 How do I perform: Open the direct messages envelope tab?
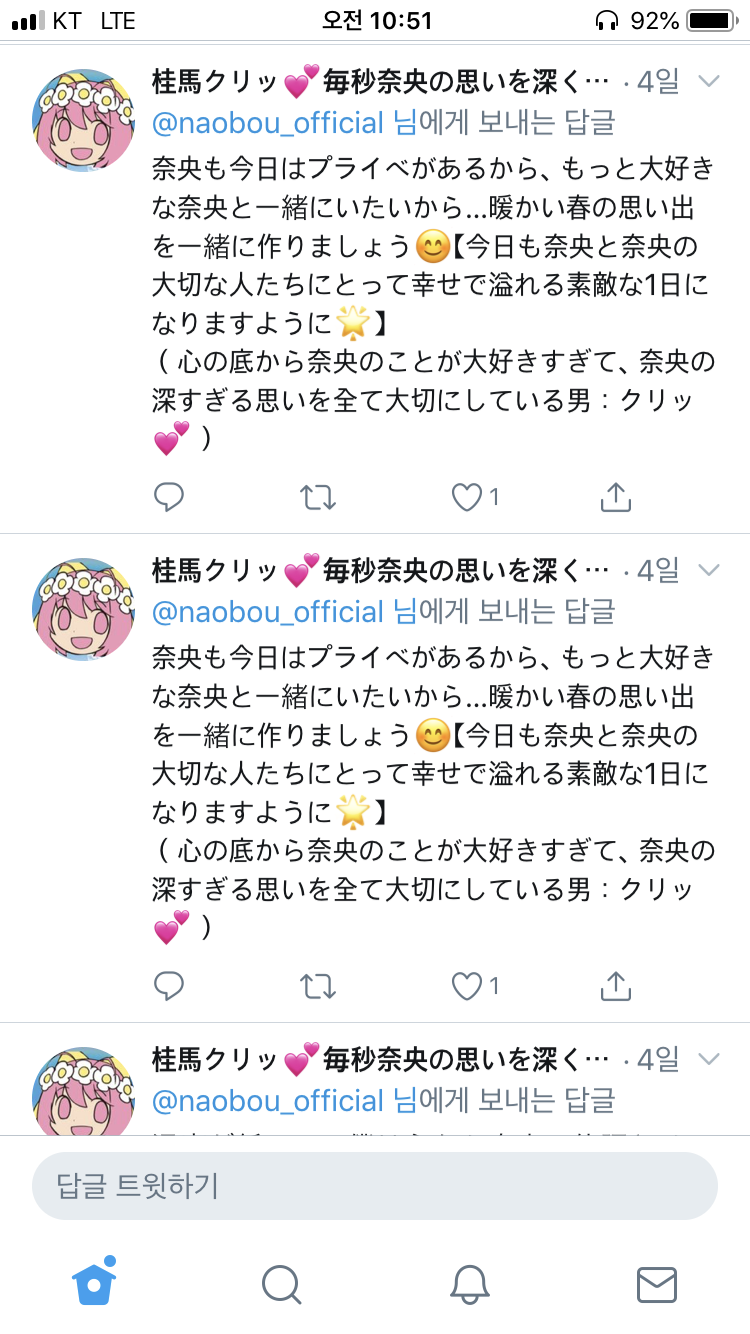click(656, 1284)
